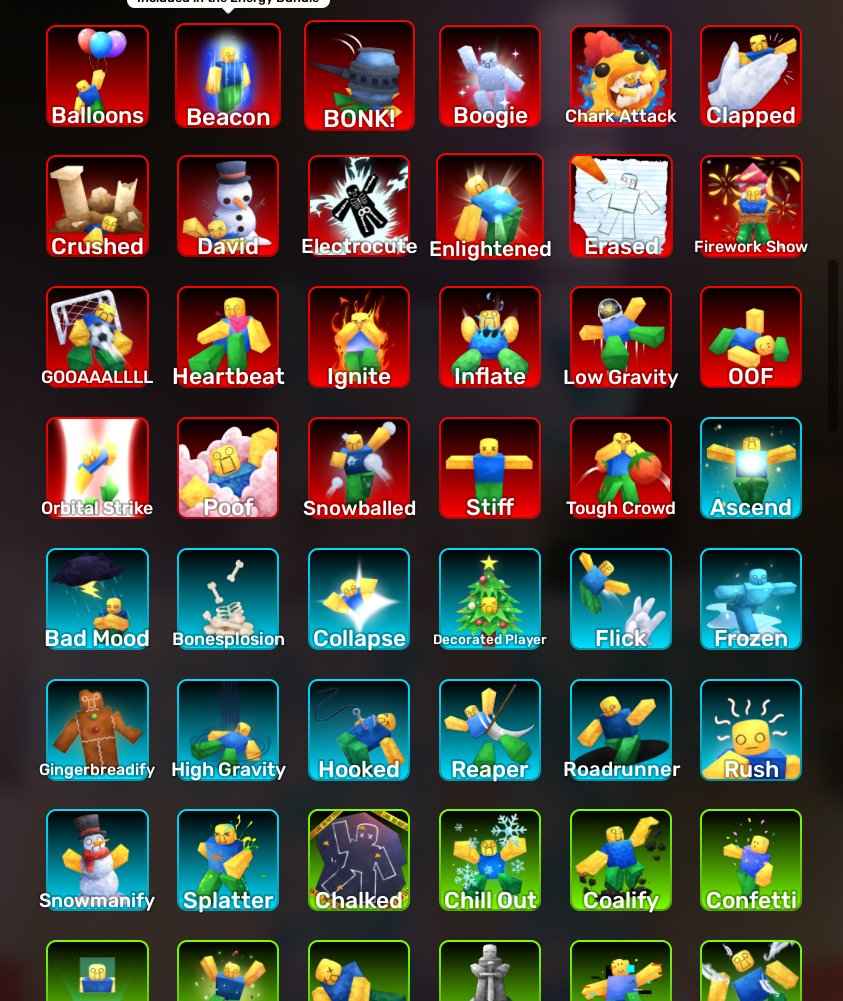Pick the Chark Attack effect
The image size is (843, 1001).
click(621, 76)
